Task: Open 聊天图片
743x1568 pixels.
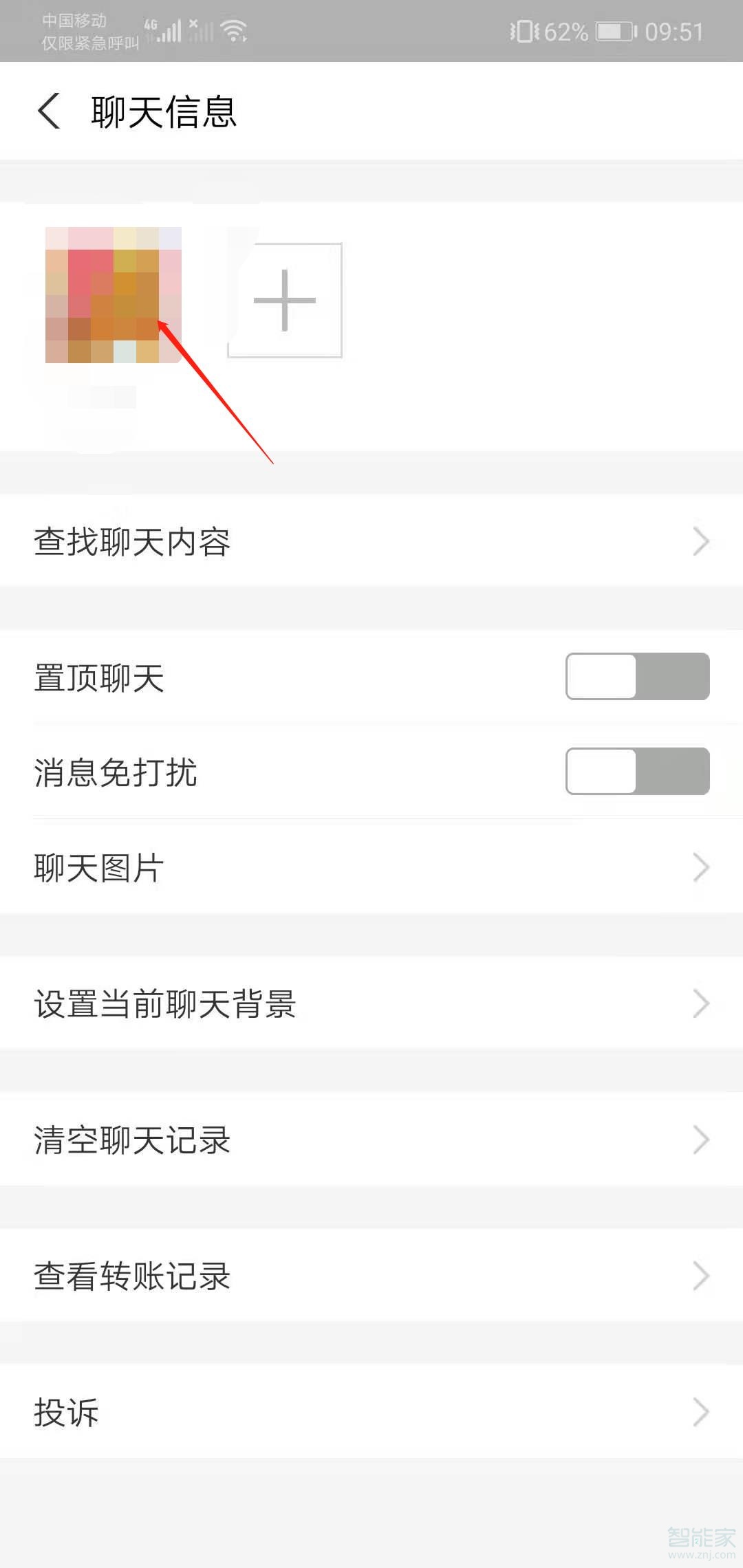Action: click(x=371, y=867)
